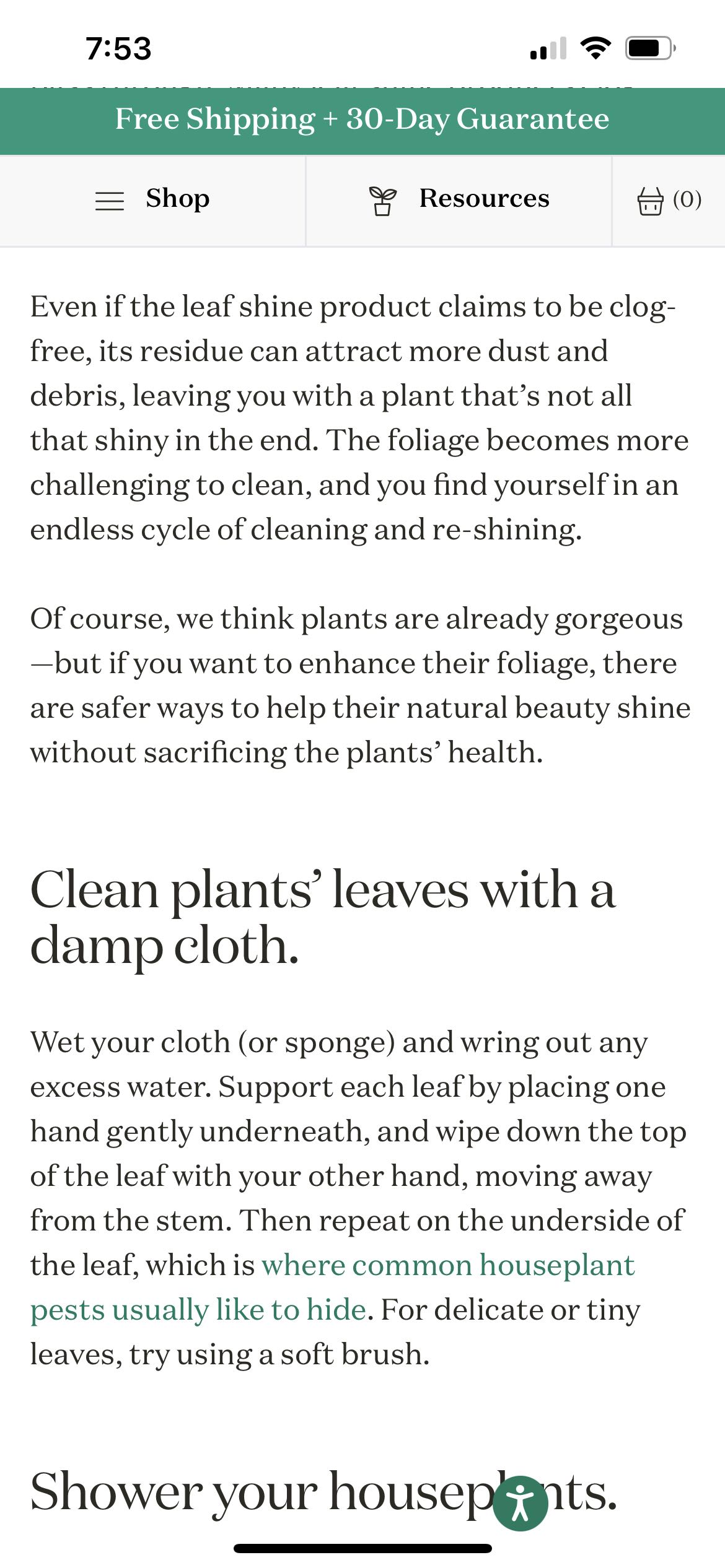
Task: Tap the Free Shipping guarantee banner
Action: click(x=362, y=120)
